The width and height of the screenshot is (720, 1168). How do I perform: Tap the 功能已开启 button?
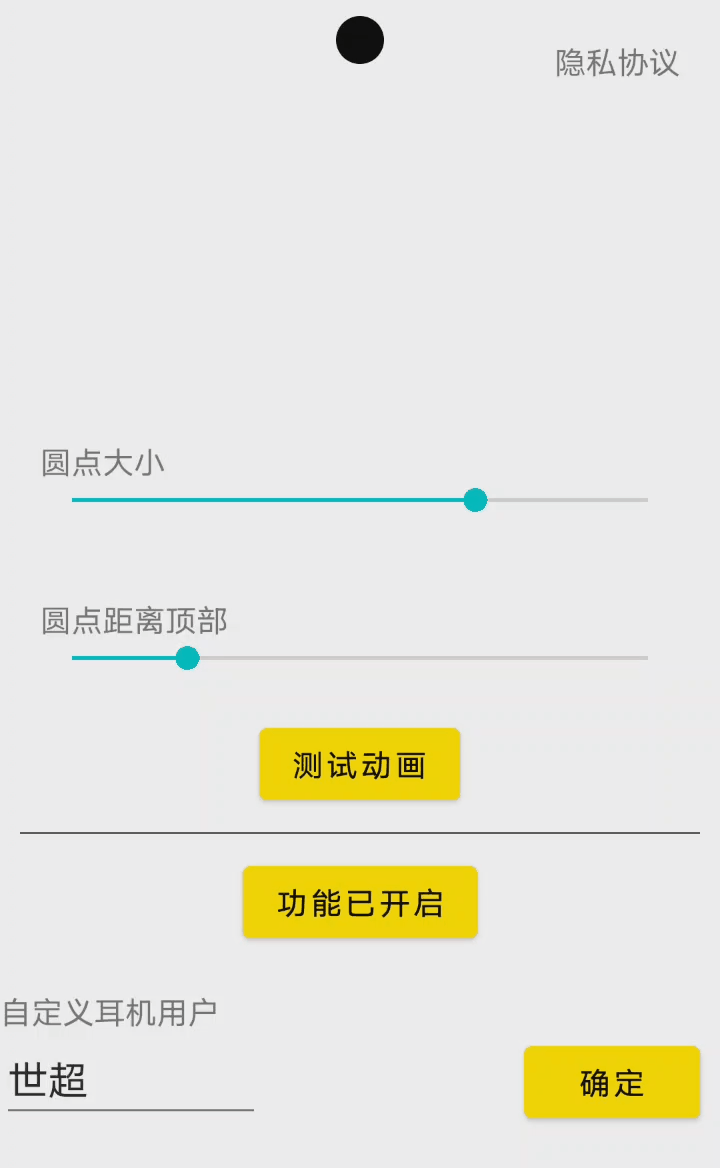click(x=360, y=902)
